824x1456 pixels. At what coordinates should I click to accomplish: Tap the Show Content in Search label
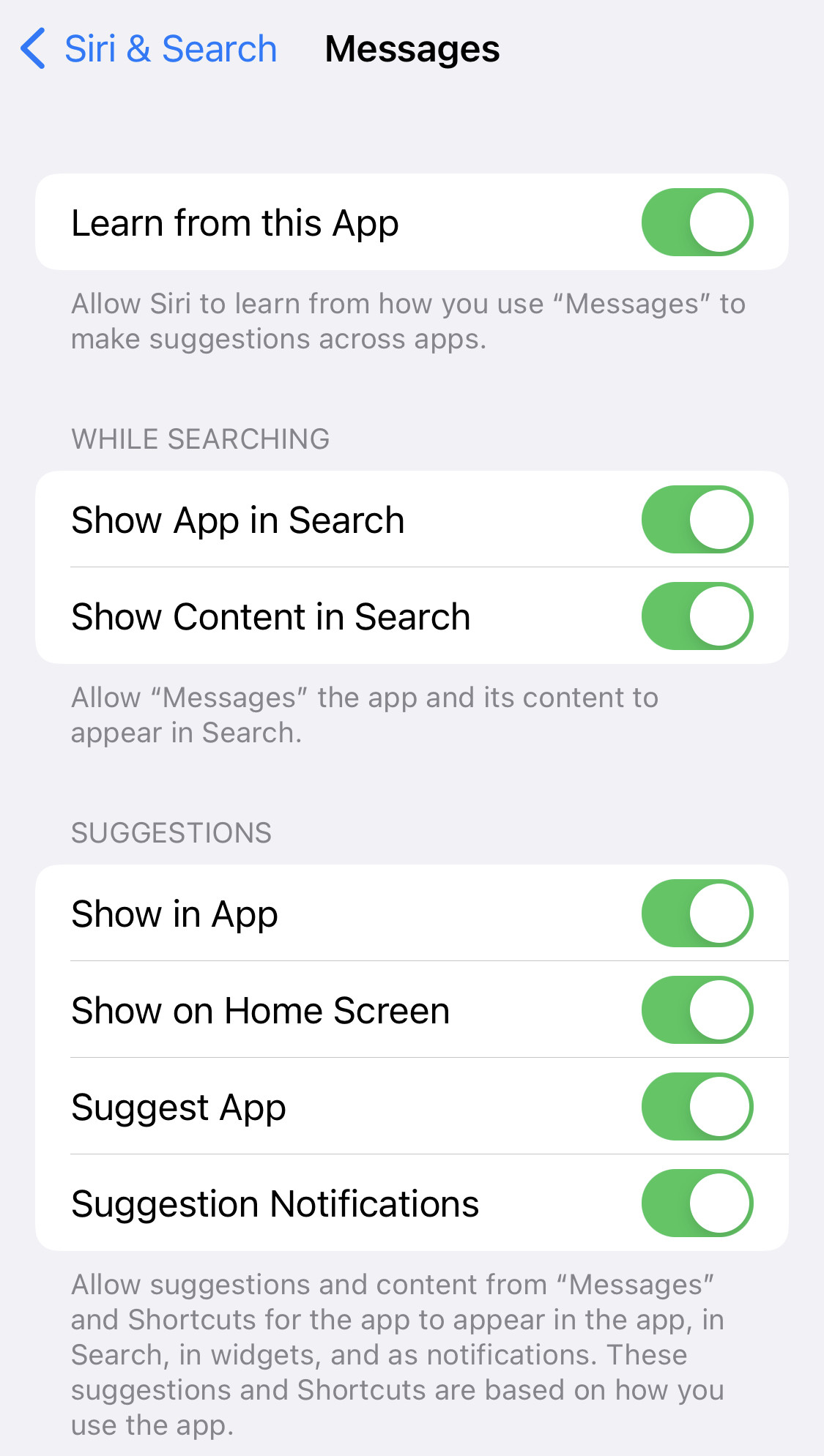coord(270,616)
